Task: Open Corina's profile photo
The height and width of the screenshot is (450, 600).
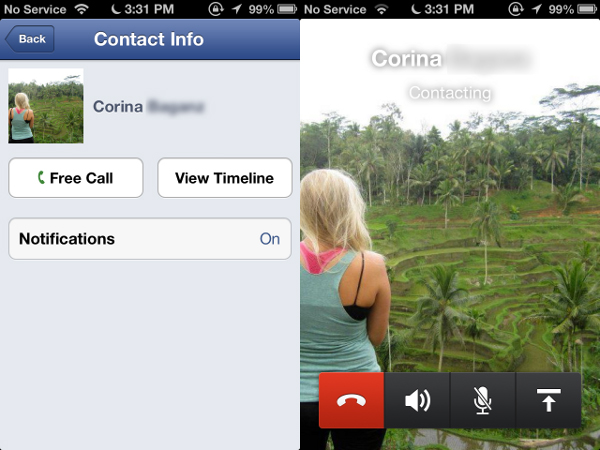Action: pos(46,106)
